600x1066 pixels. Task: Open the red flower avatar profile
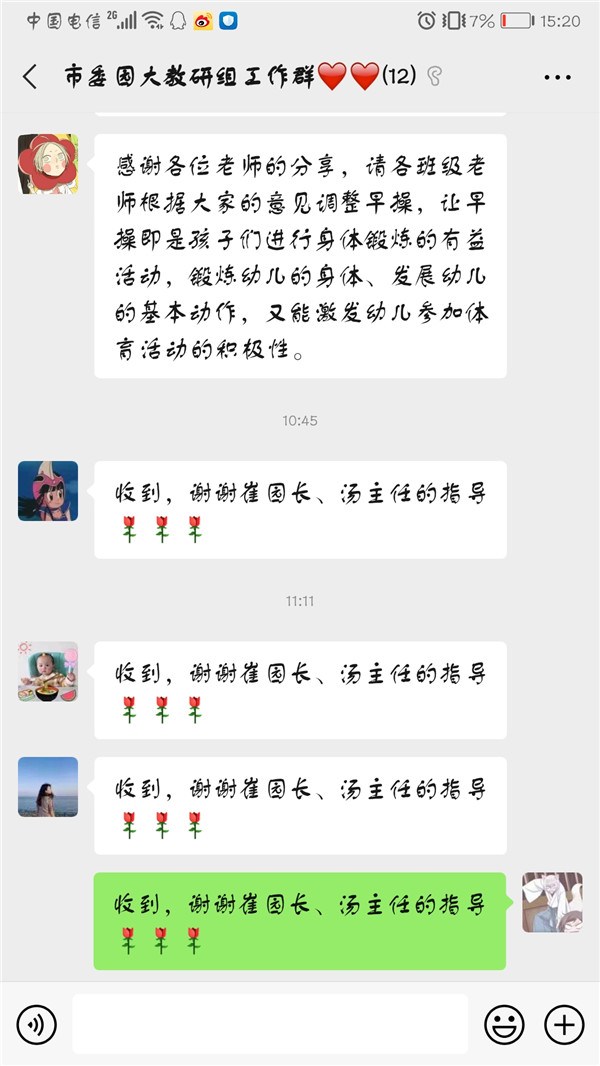click(x=48, y=164)
